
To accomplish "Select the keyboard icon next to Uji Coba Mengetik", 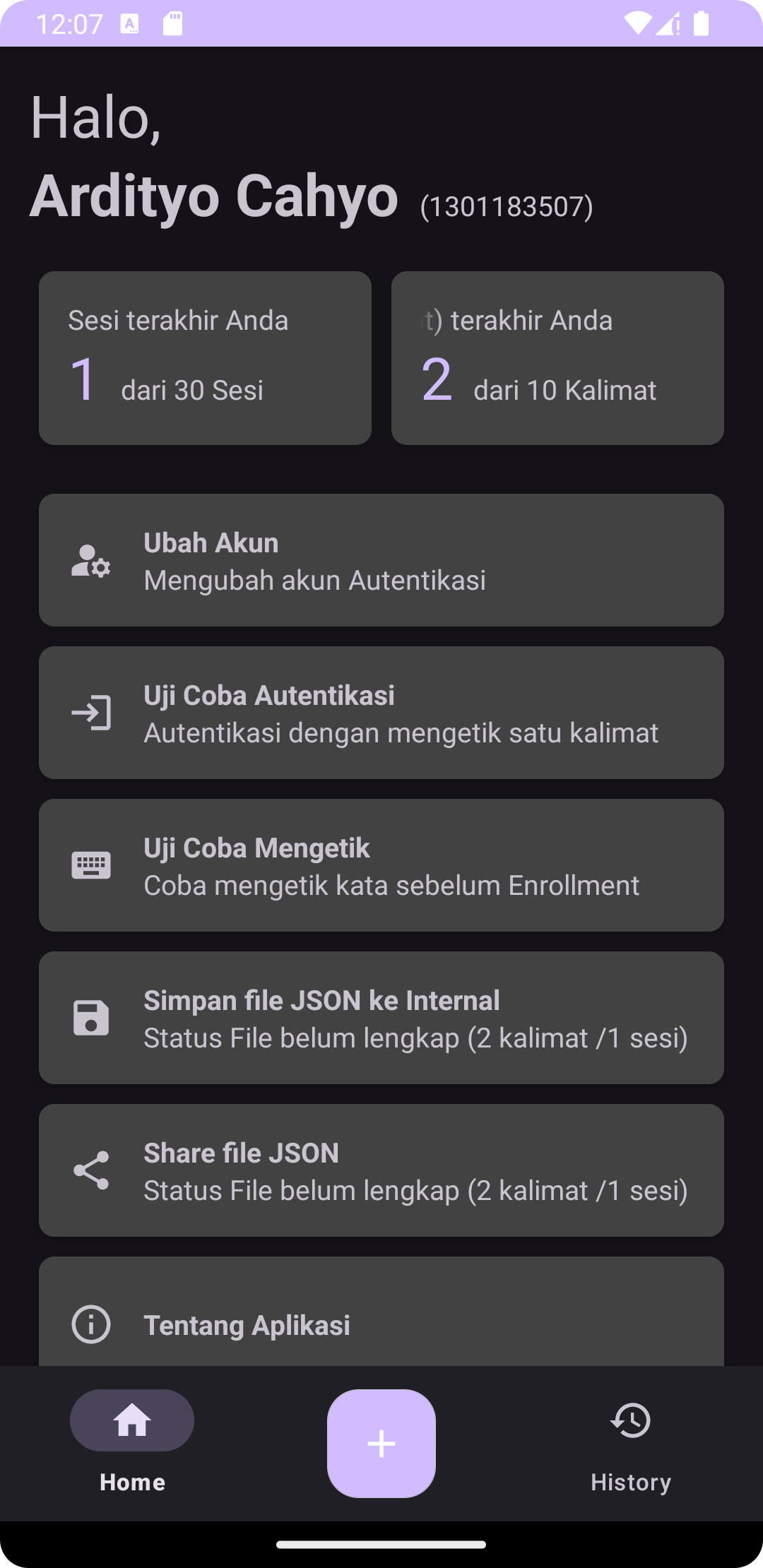I will pos(90,865).
